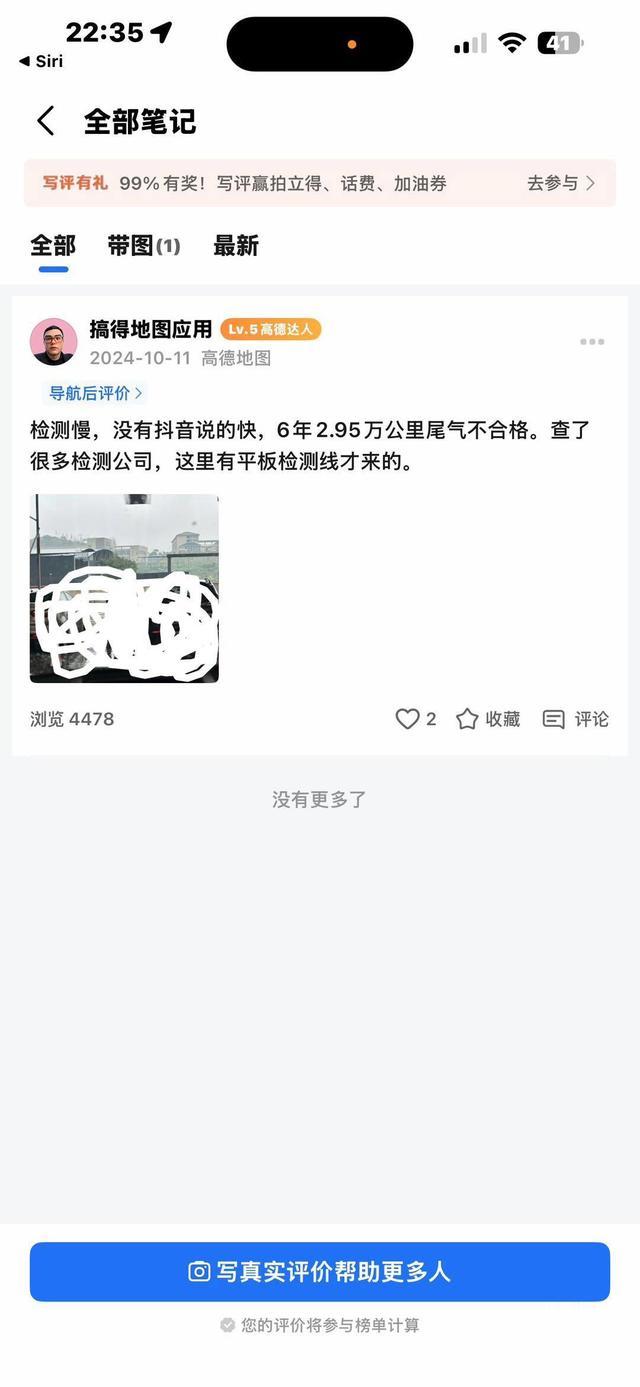Go back from 全部笔记 page
Viewport: 640px width, 1387px height.
pos(45,122)
